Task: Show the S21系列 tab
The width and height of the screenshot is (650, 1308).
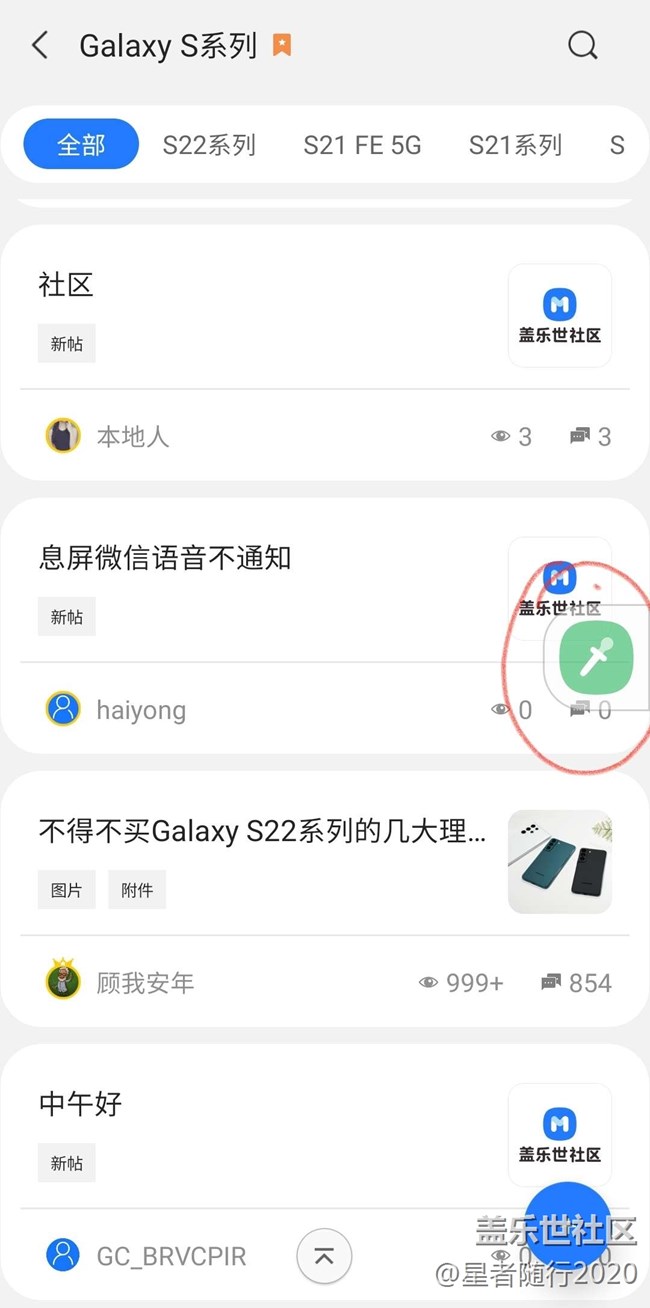Action: coord(515,145)
